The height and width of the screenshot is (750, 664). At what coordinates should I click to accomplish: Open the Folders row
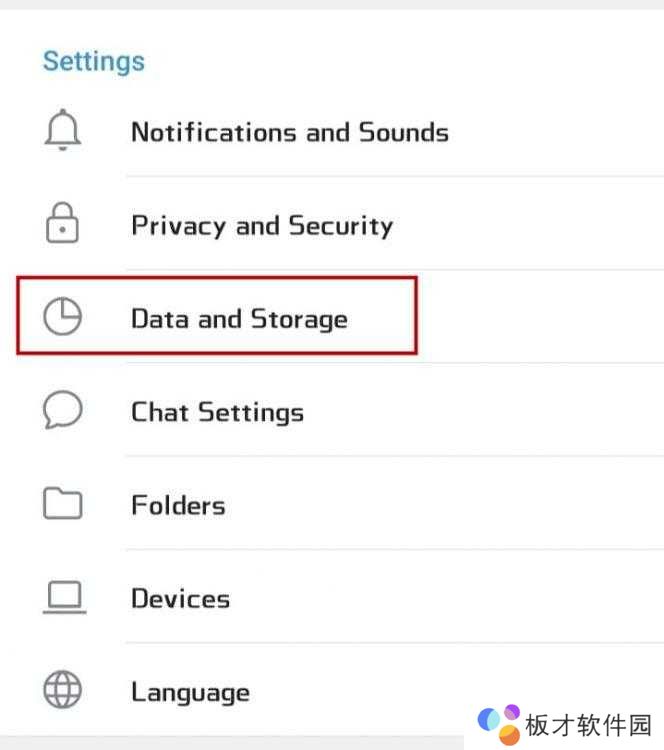point(178,505)
